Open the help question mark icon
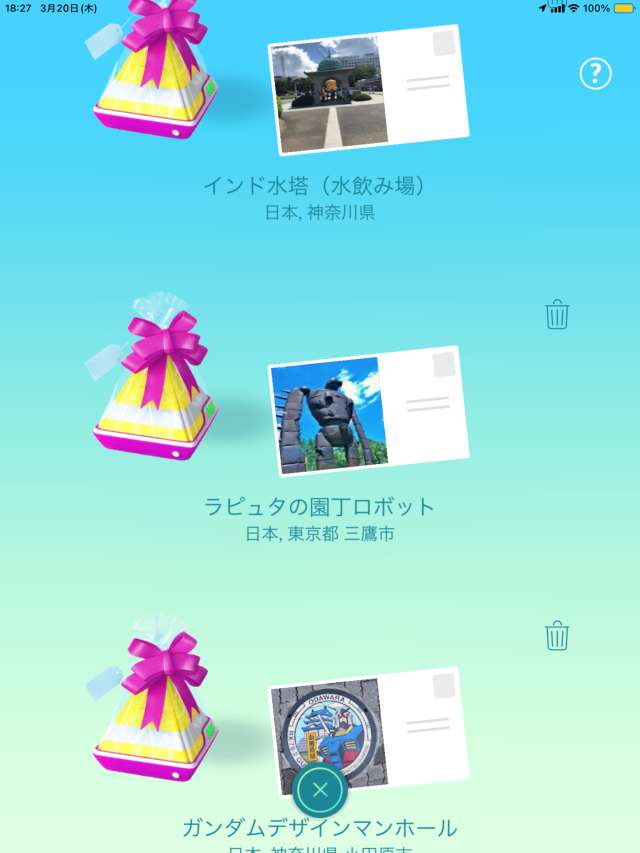 [595, 73]
